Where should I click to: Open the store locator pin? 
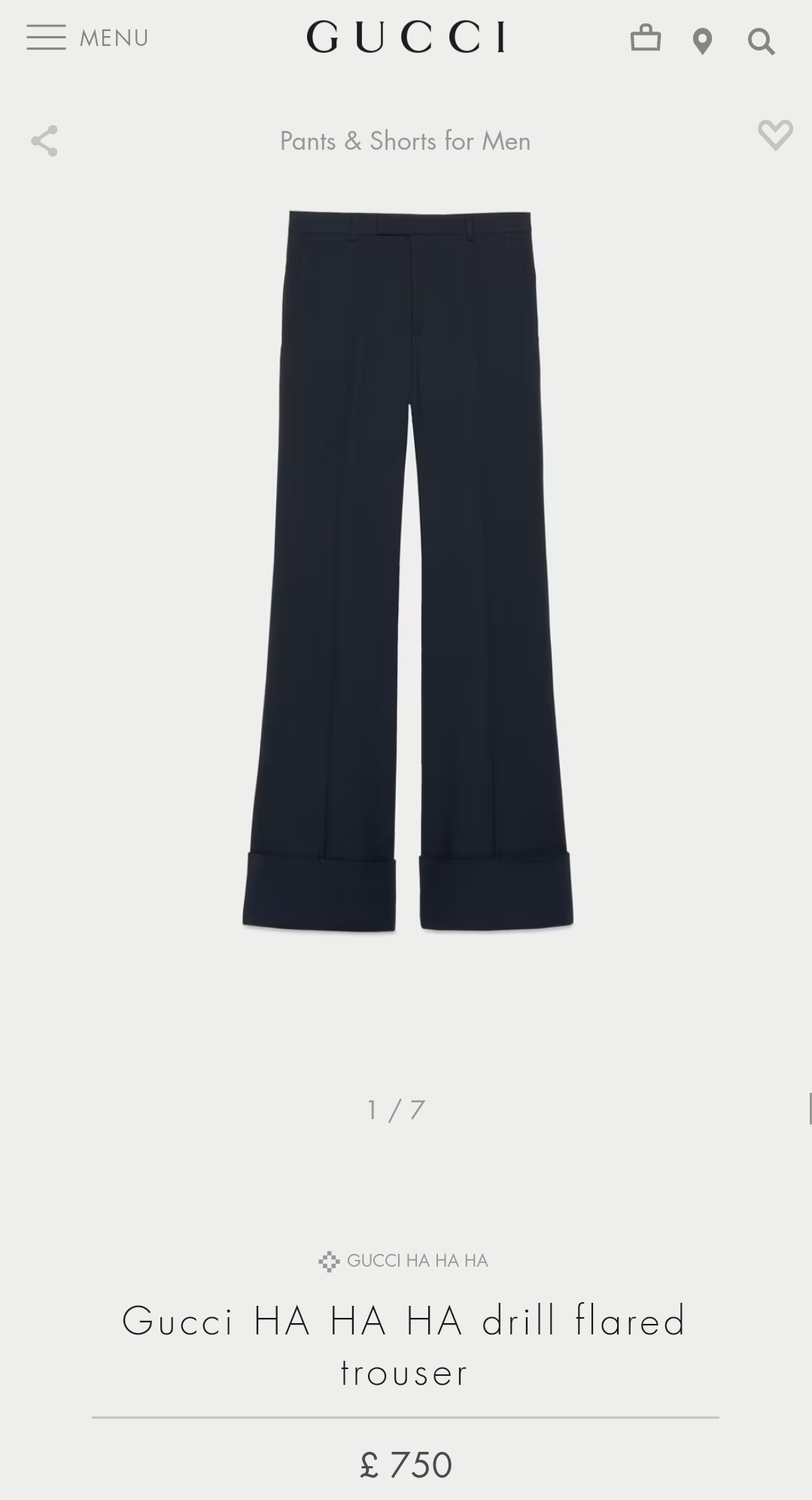[702, 41]
